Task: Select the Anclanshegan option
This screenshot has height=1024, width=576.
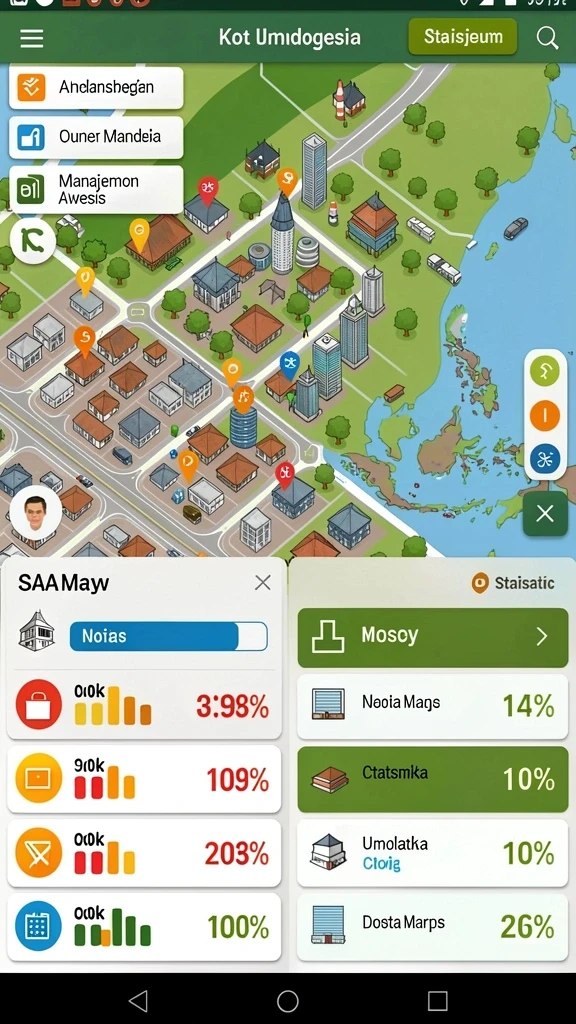Action: tap(96, 88)
